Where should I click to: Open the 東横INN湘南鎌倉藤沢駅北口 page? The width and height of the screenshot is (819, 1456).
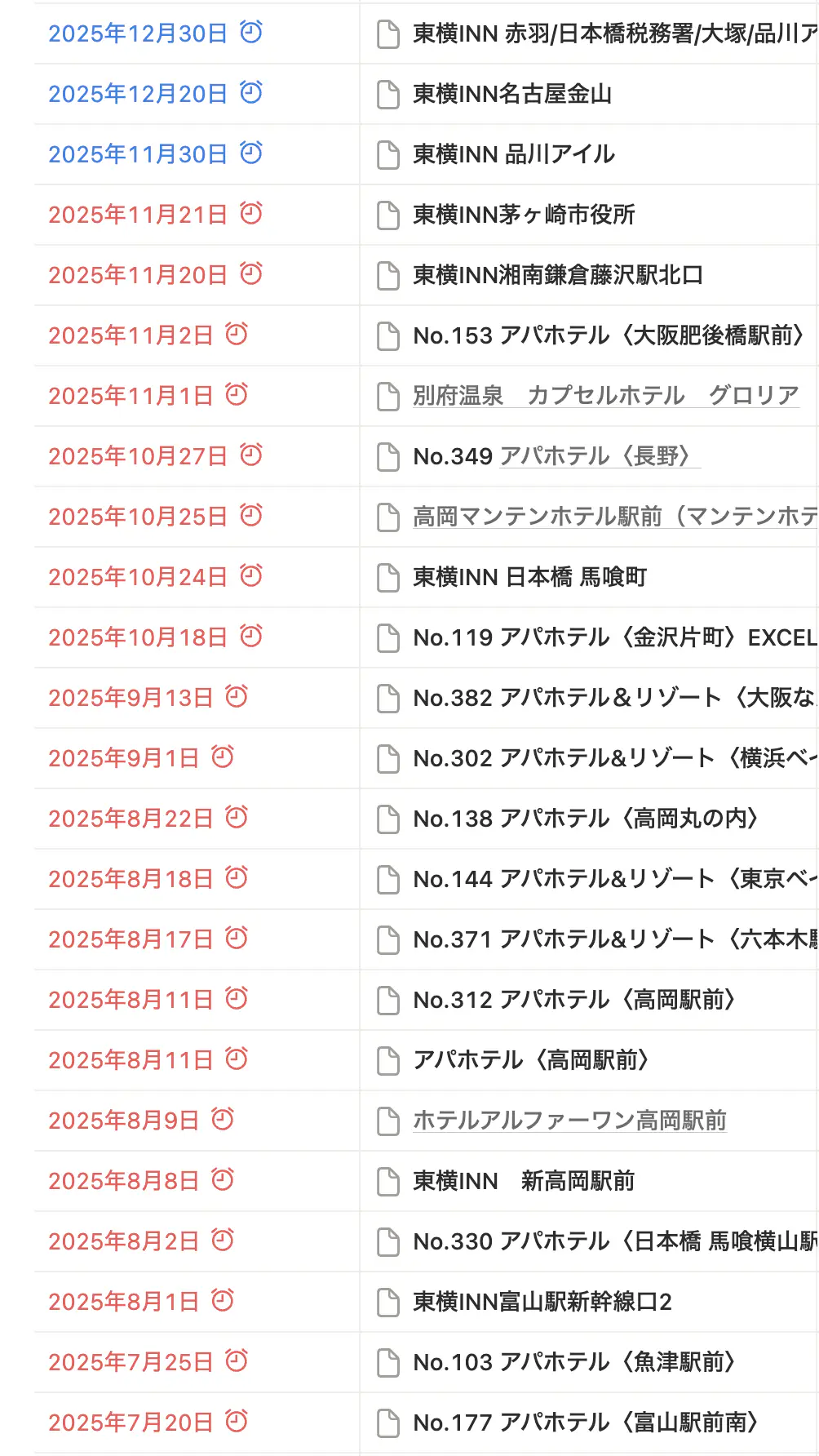(557, 276)
